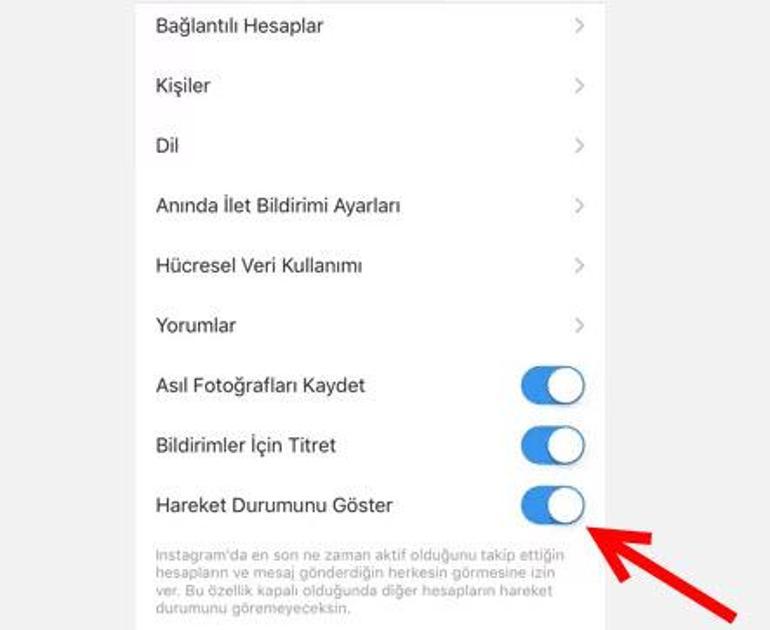Toggle Asıl Fotoğrafları Kaydet switch
This screenshot has height=630, width=770.
tap(552, 386)
